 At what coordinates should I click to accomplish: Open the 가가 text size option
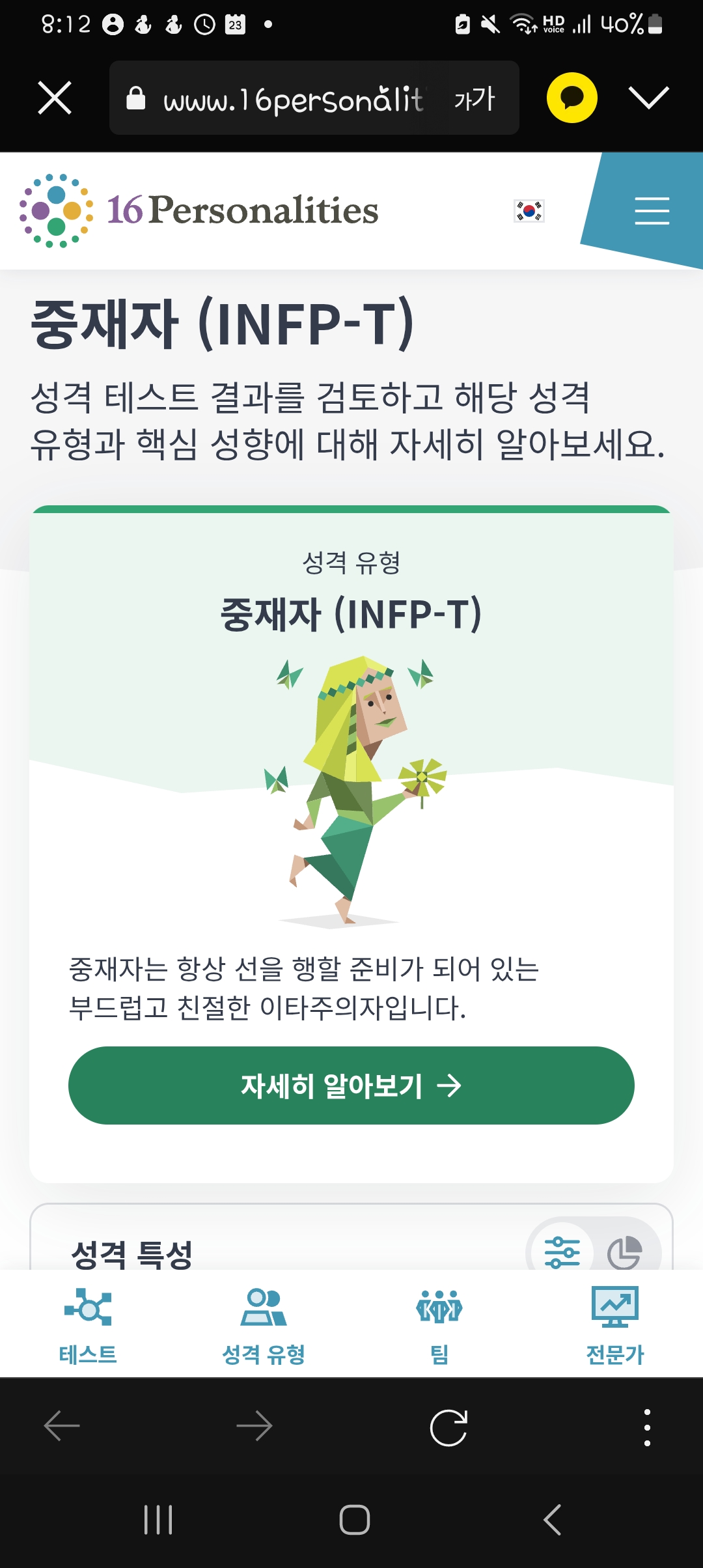475,98
